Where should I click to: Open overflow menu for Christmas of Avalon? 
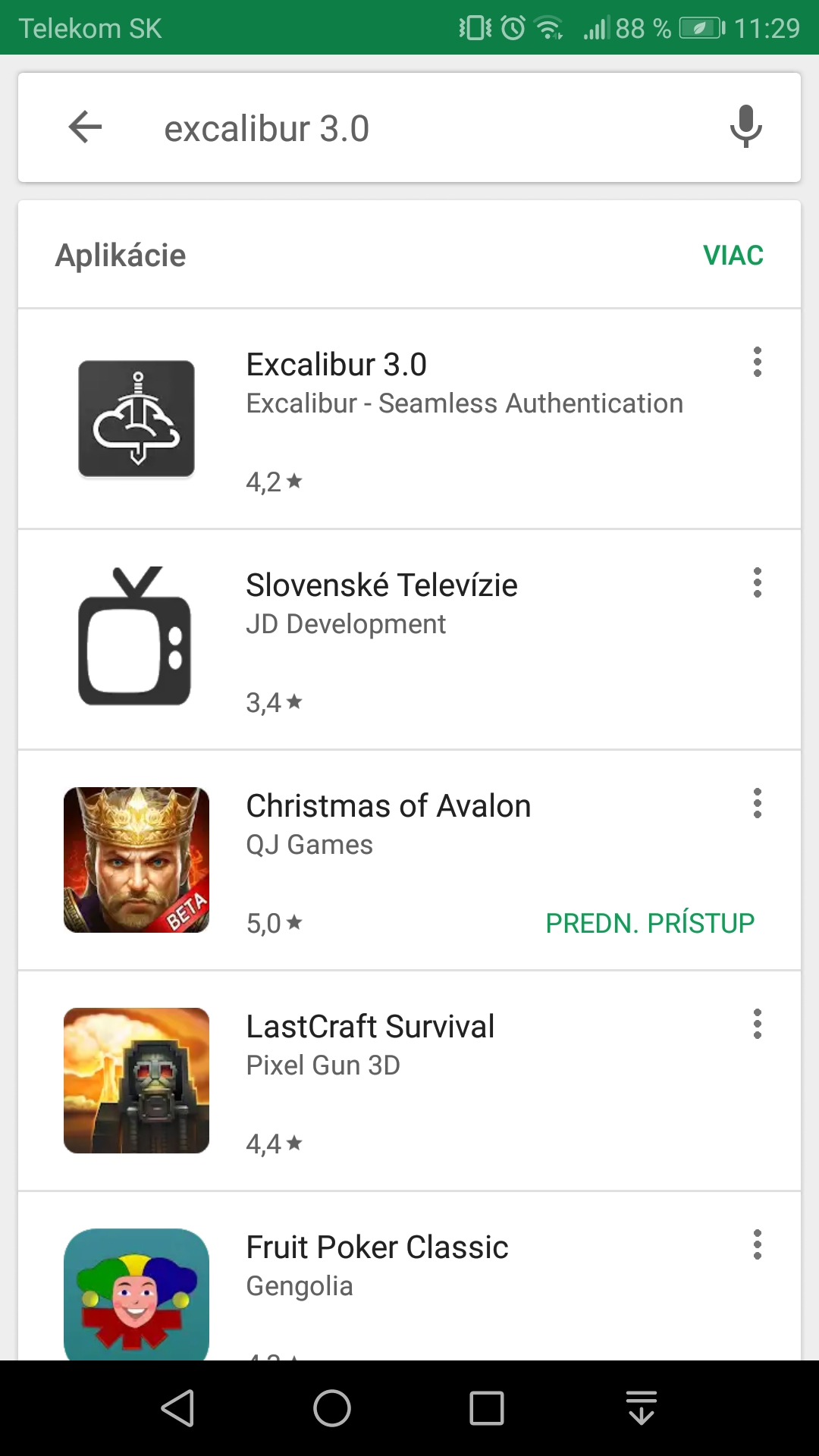pyautogui.click(x=757, y=804)
